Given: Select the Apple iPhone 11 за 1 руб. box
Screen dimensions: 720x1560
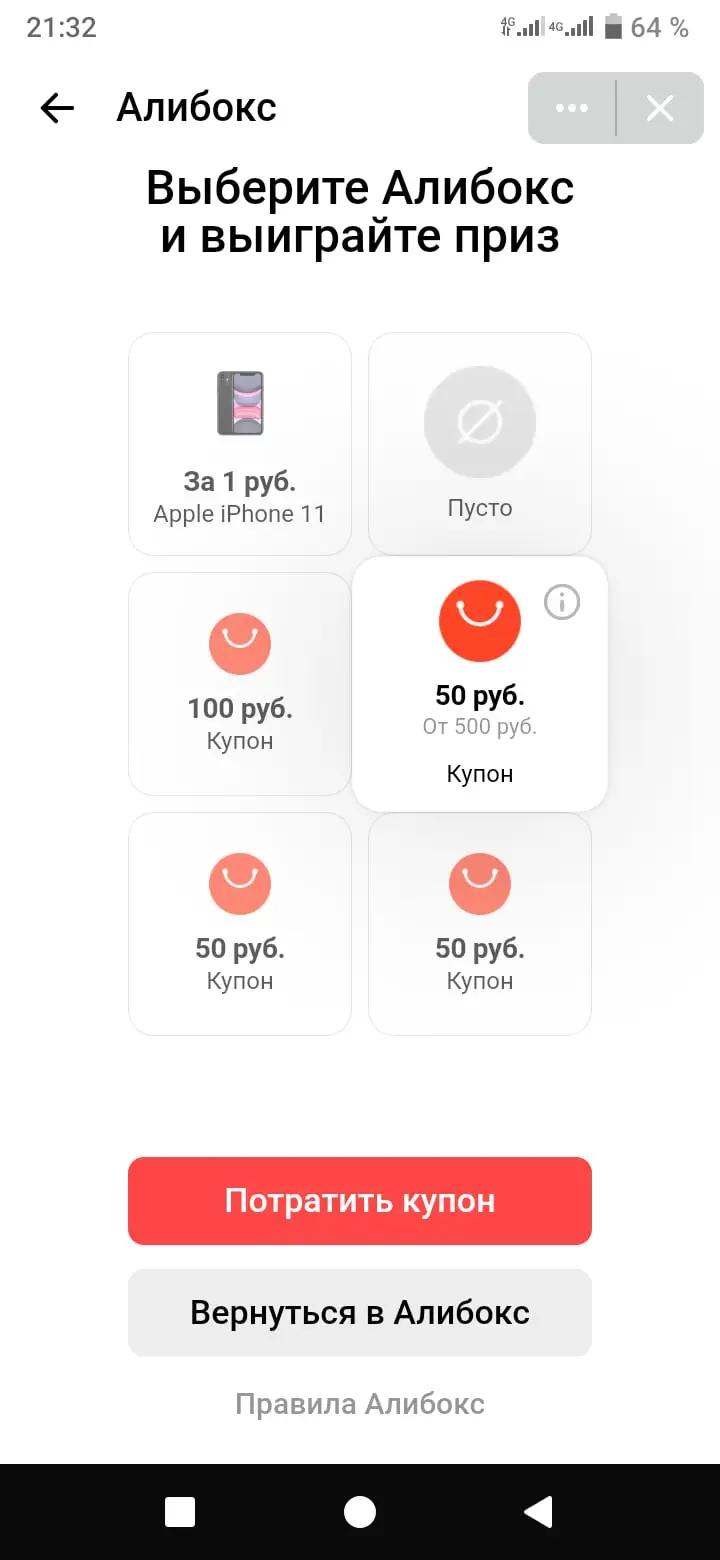Looking at the screenshot, I should pyautogui.click(x=240, y=444).
